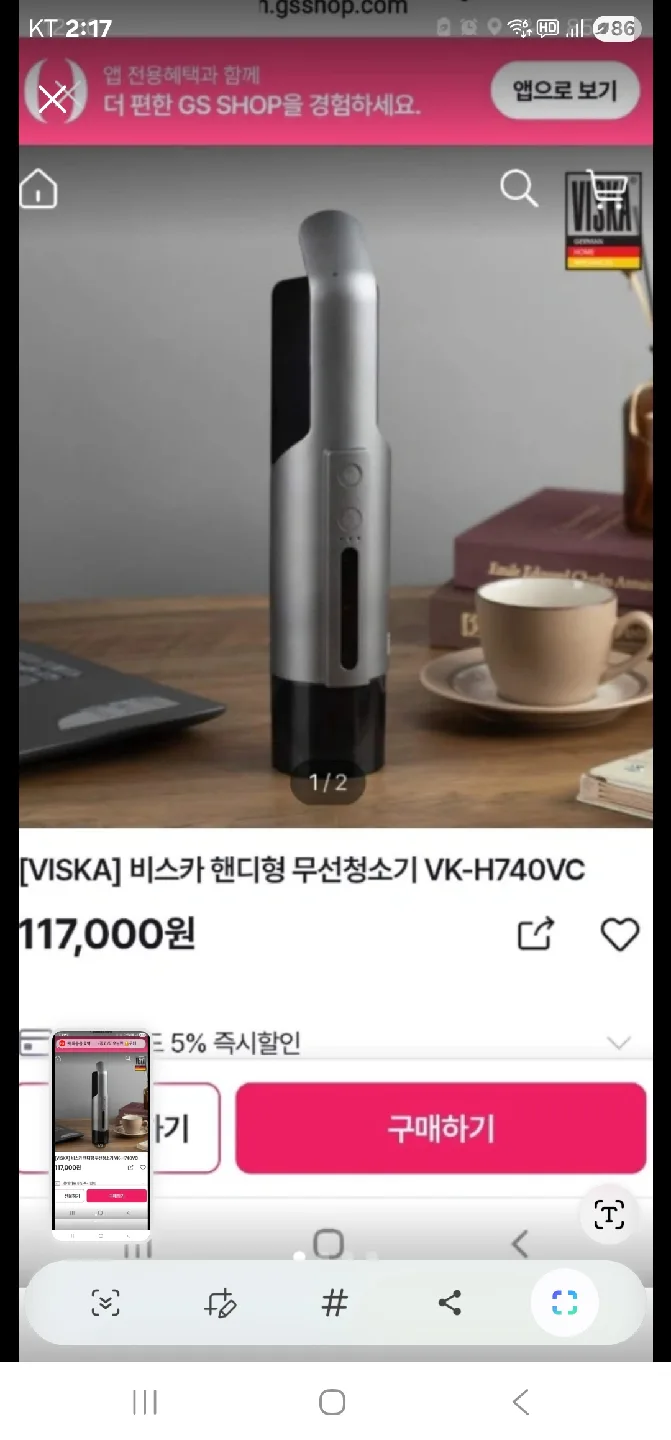Open the screenshot preview thumbnail
Viewport: 671px width, 1440px height.
click(100, 1135)
